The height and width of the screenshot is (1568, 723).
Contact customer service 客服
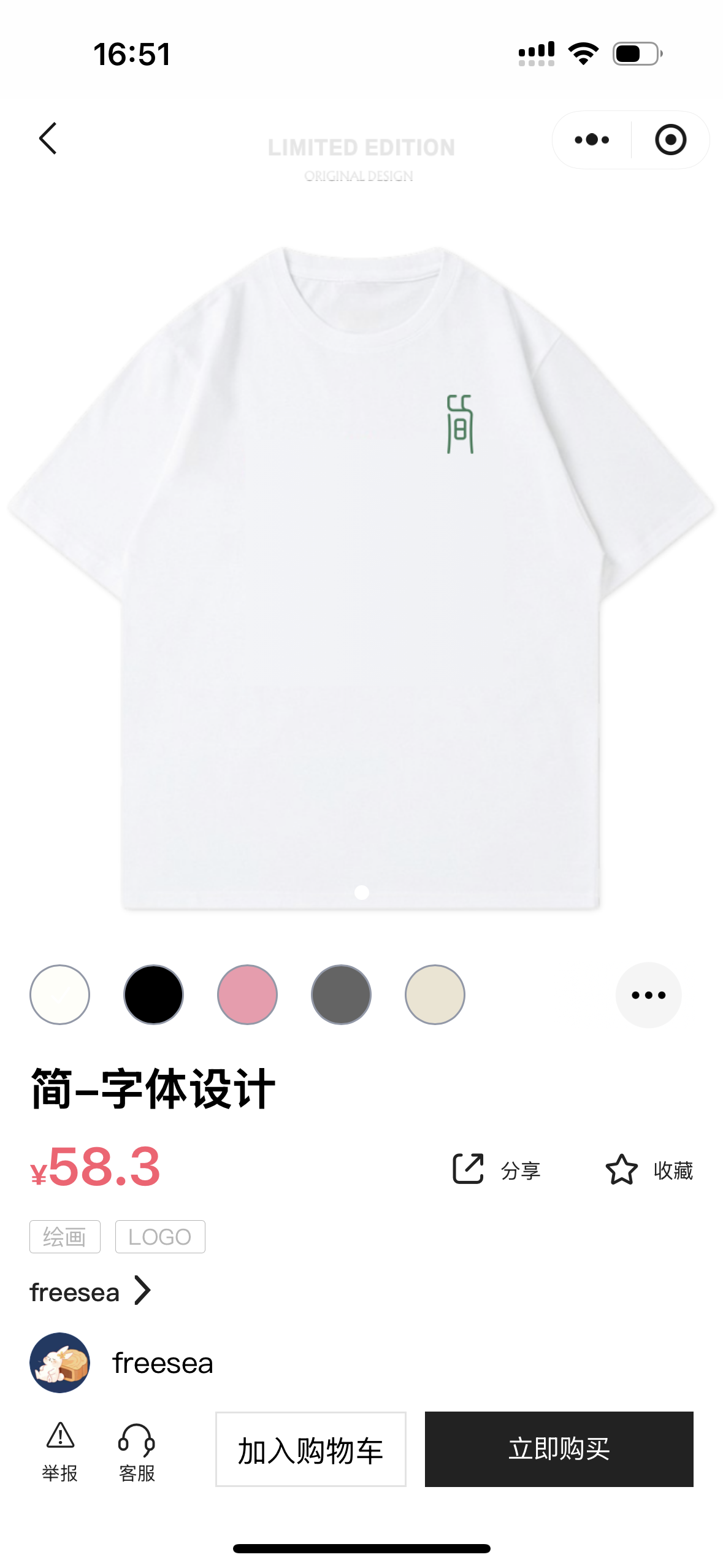(x=137, y=1451)
